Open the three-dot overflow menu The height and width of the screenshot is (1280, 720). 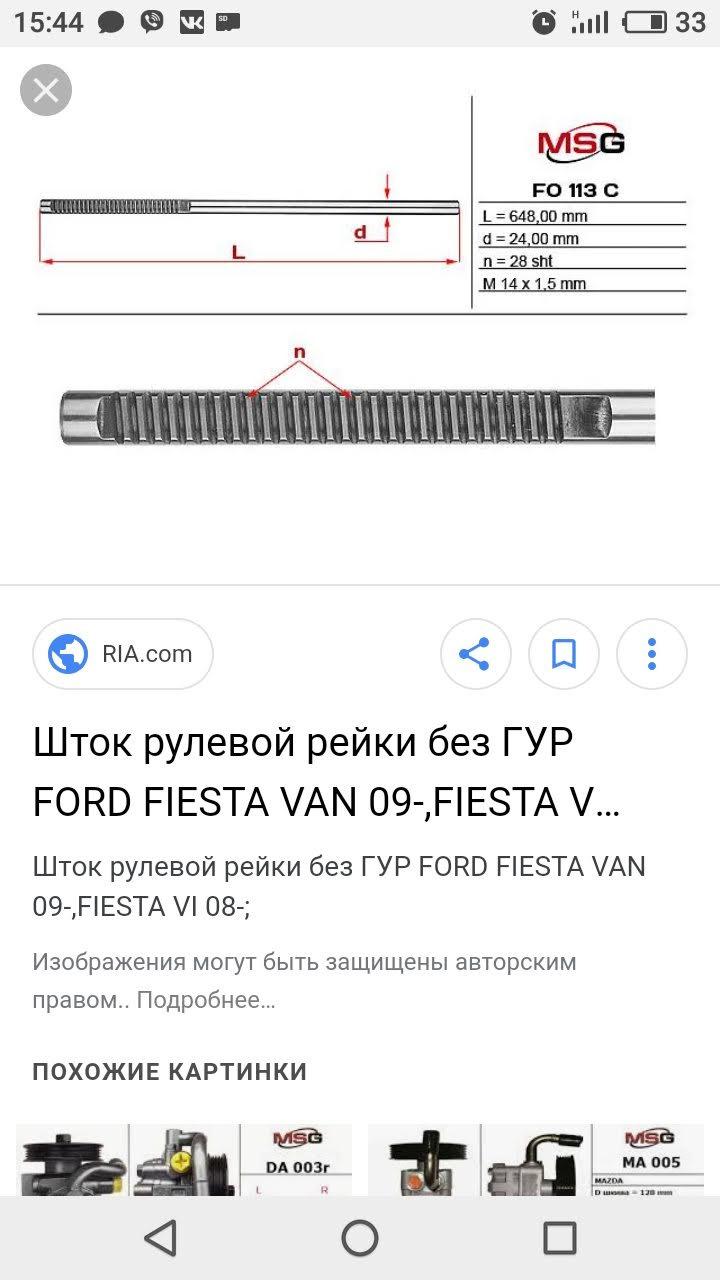tap(651, 654)
